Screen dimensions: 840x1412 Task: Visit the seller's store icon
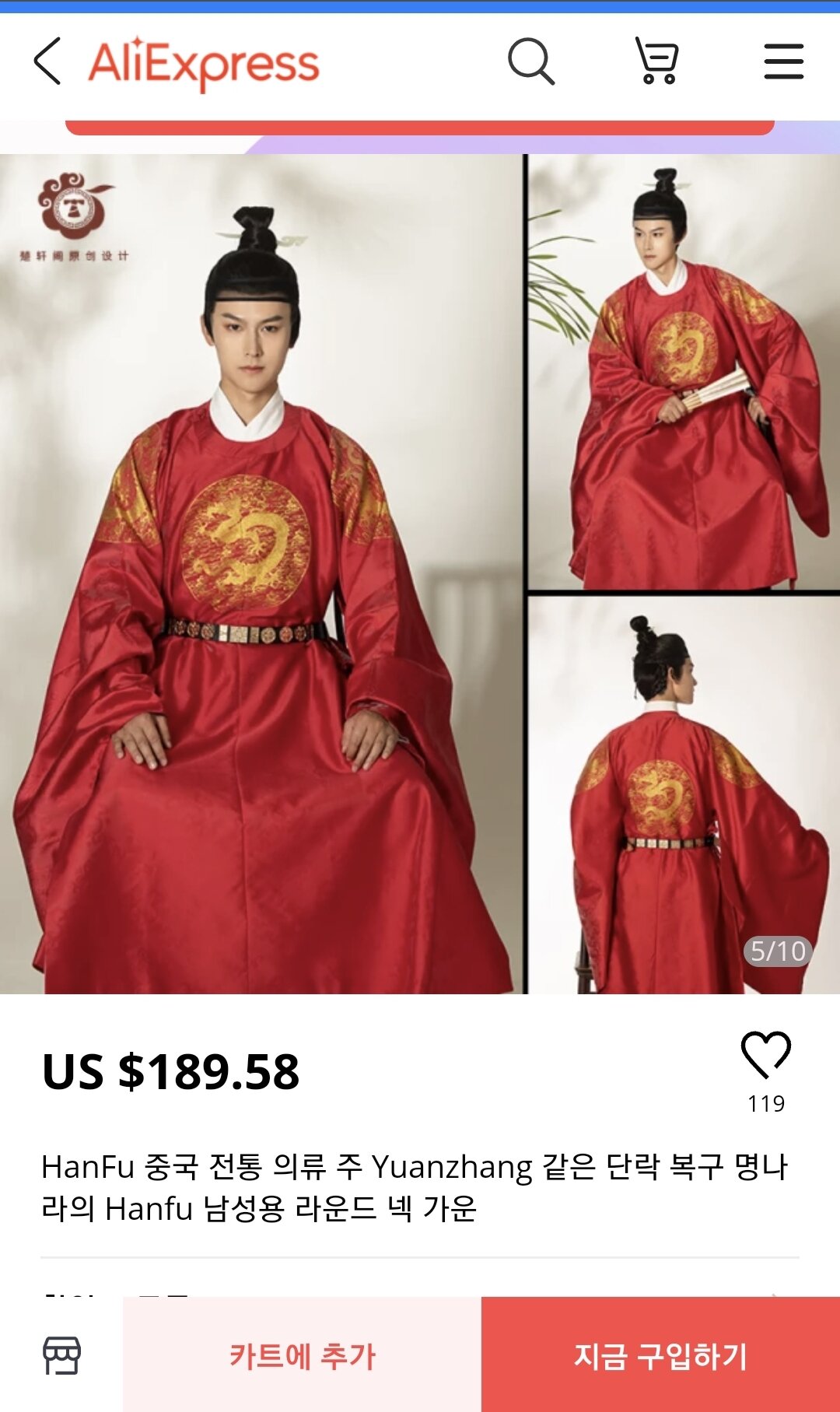[x=61, y=1355]
